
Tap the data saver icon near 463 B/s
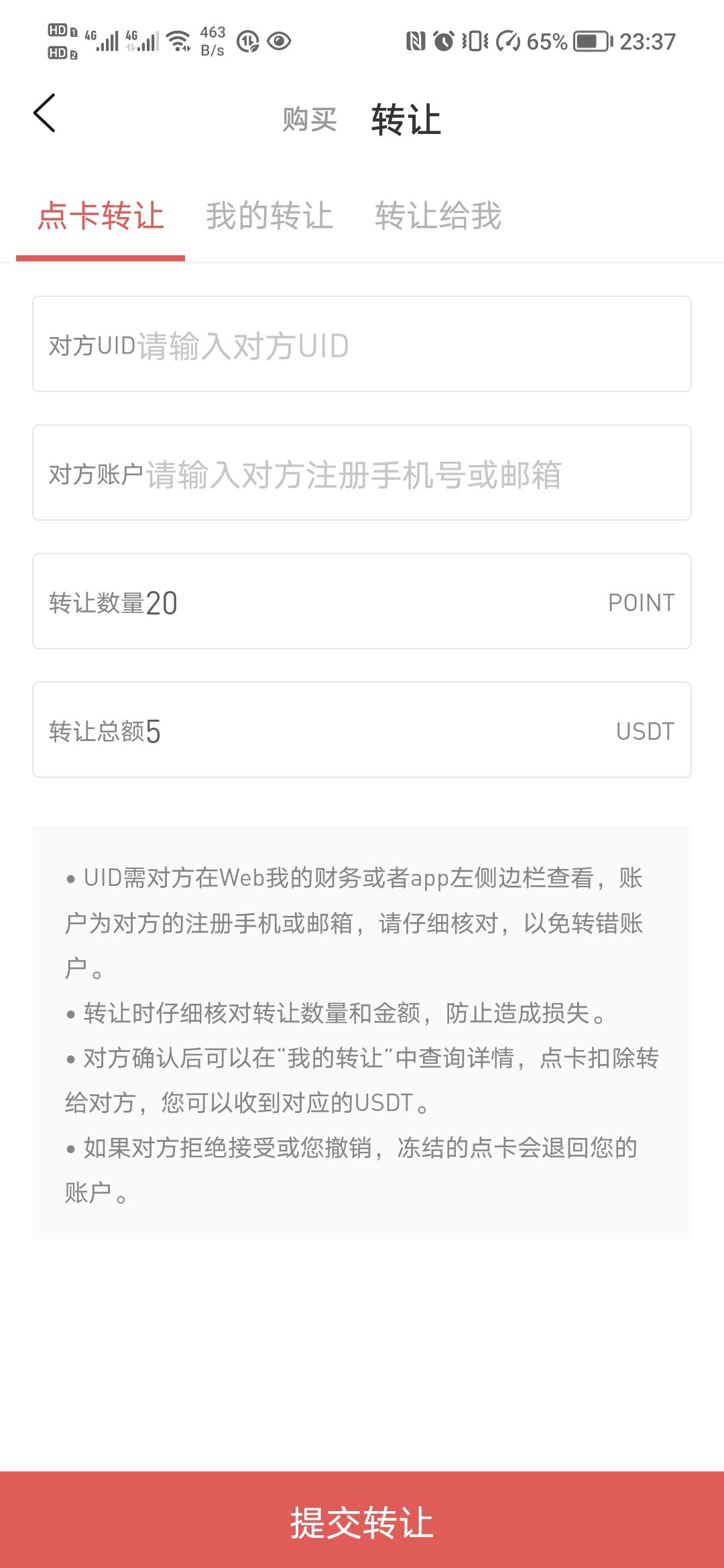coord(247,42)
